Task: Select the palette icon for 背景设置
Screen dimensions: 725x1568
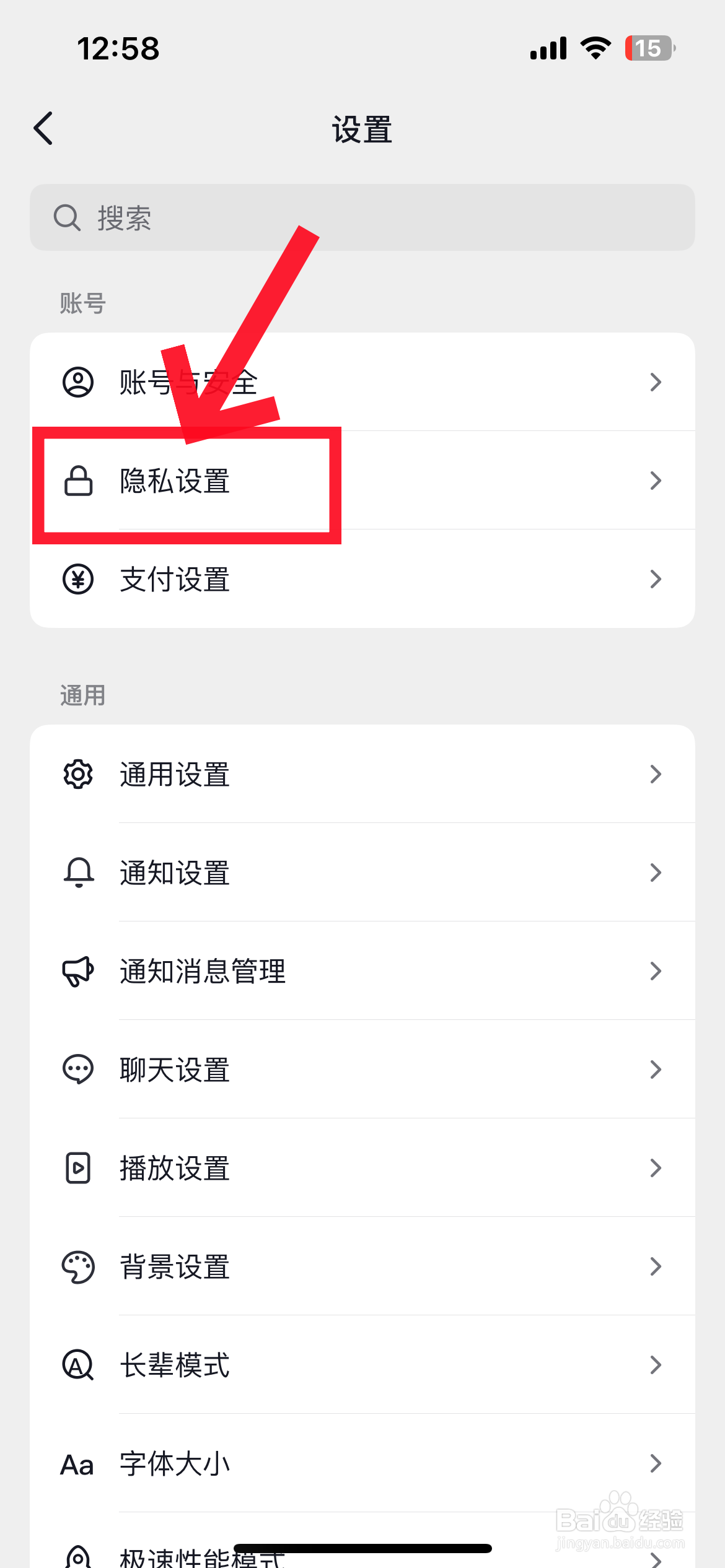Action: (x=77, y=1266)
